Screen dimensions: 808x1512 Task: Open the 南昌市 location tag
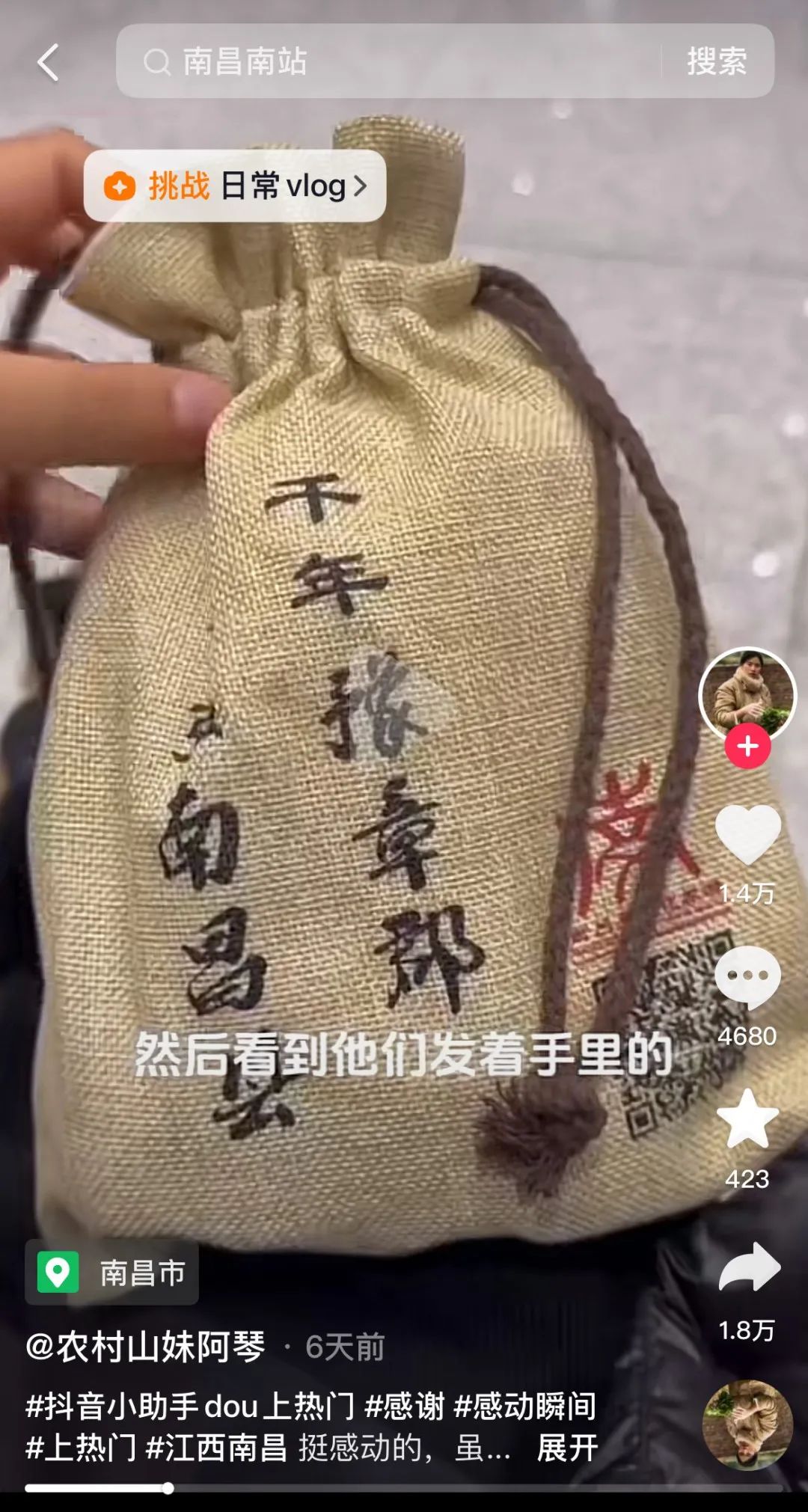[x=112, y=1272]
